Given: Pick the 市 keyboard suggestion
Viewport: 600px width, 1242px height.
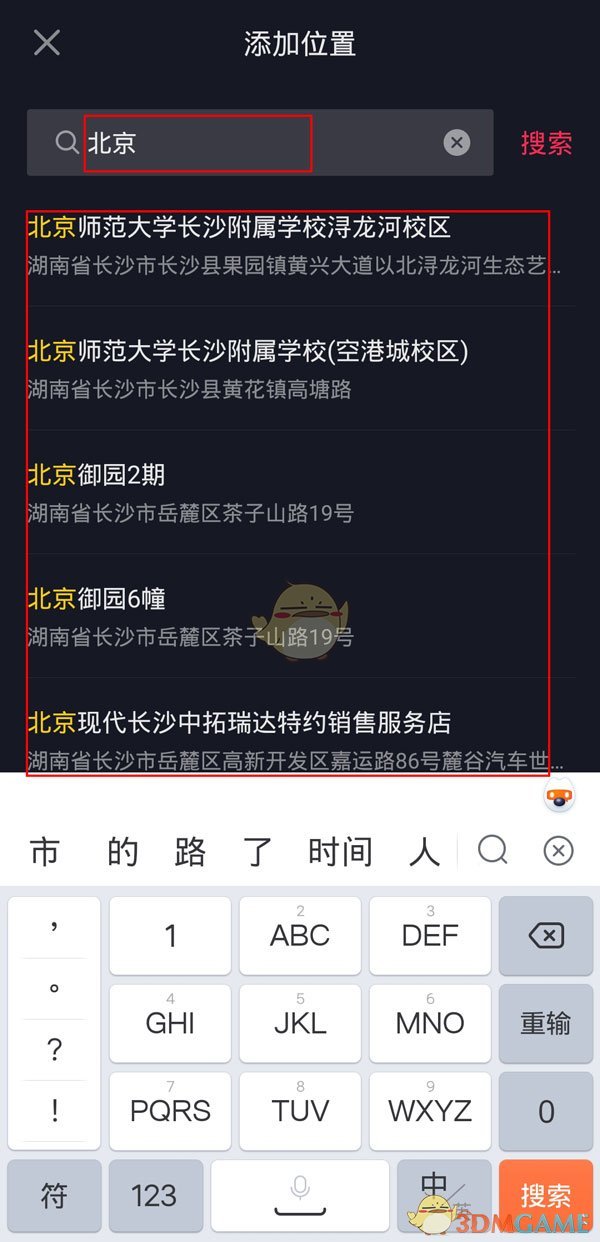Looking at the screenshot, I should coord(44,852).
